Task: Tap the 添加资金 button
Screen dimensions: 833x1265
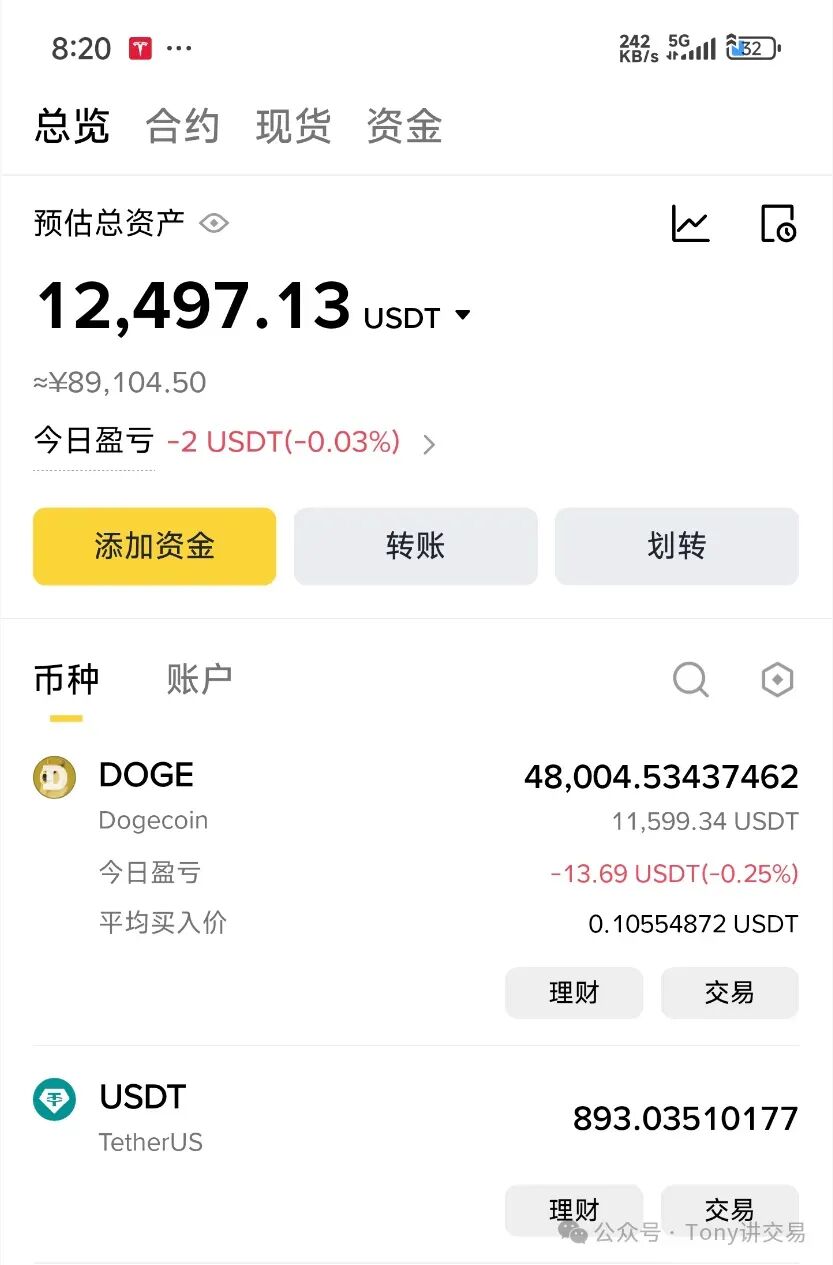Action: click(154, 546)
